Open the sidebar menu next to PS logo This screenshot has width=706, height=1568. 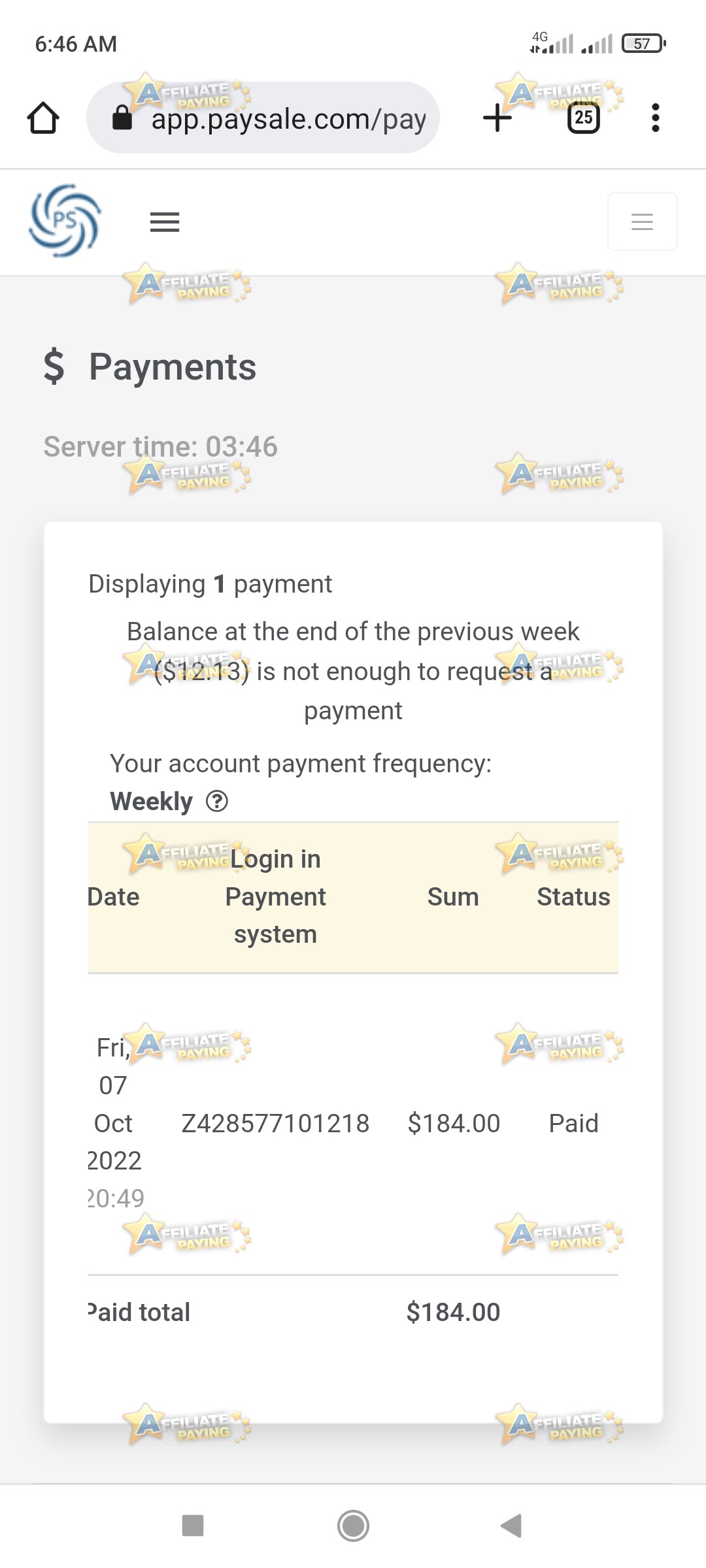(x=165, y=222)
